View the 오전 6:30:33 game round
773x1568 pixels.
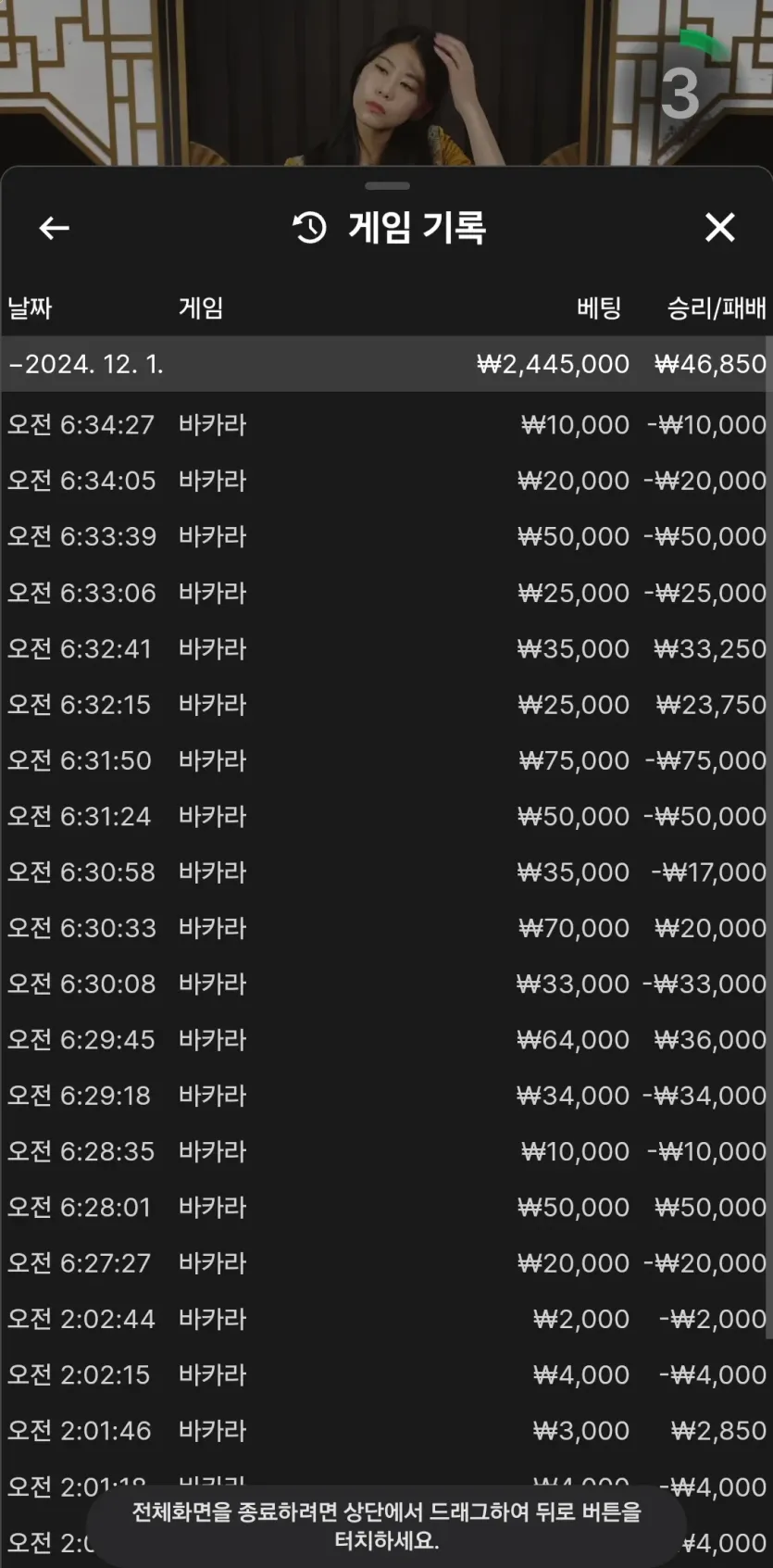point(386,928)
